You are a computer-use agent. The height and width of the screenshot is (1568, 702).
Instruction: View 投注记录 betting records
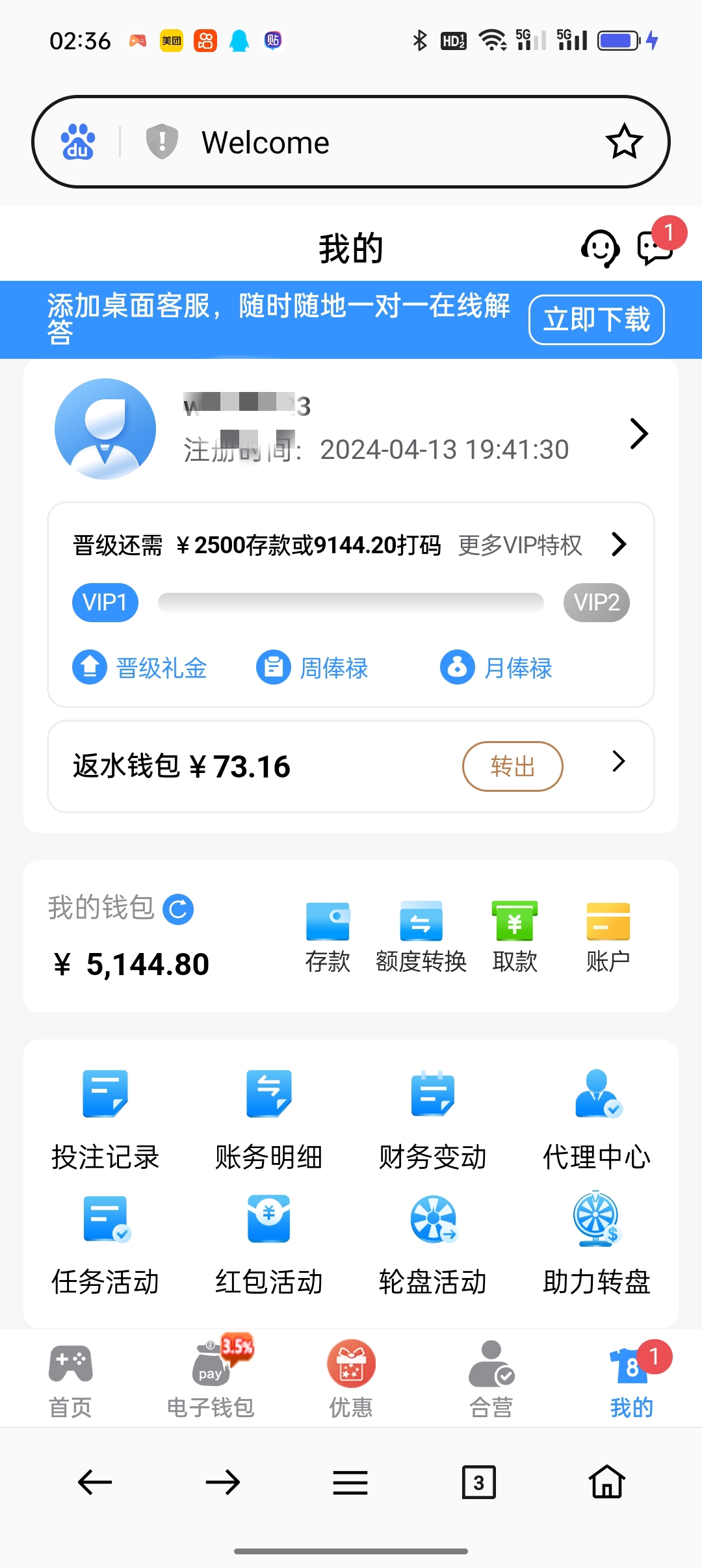click(105, 1119)
